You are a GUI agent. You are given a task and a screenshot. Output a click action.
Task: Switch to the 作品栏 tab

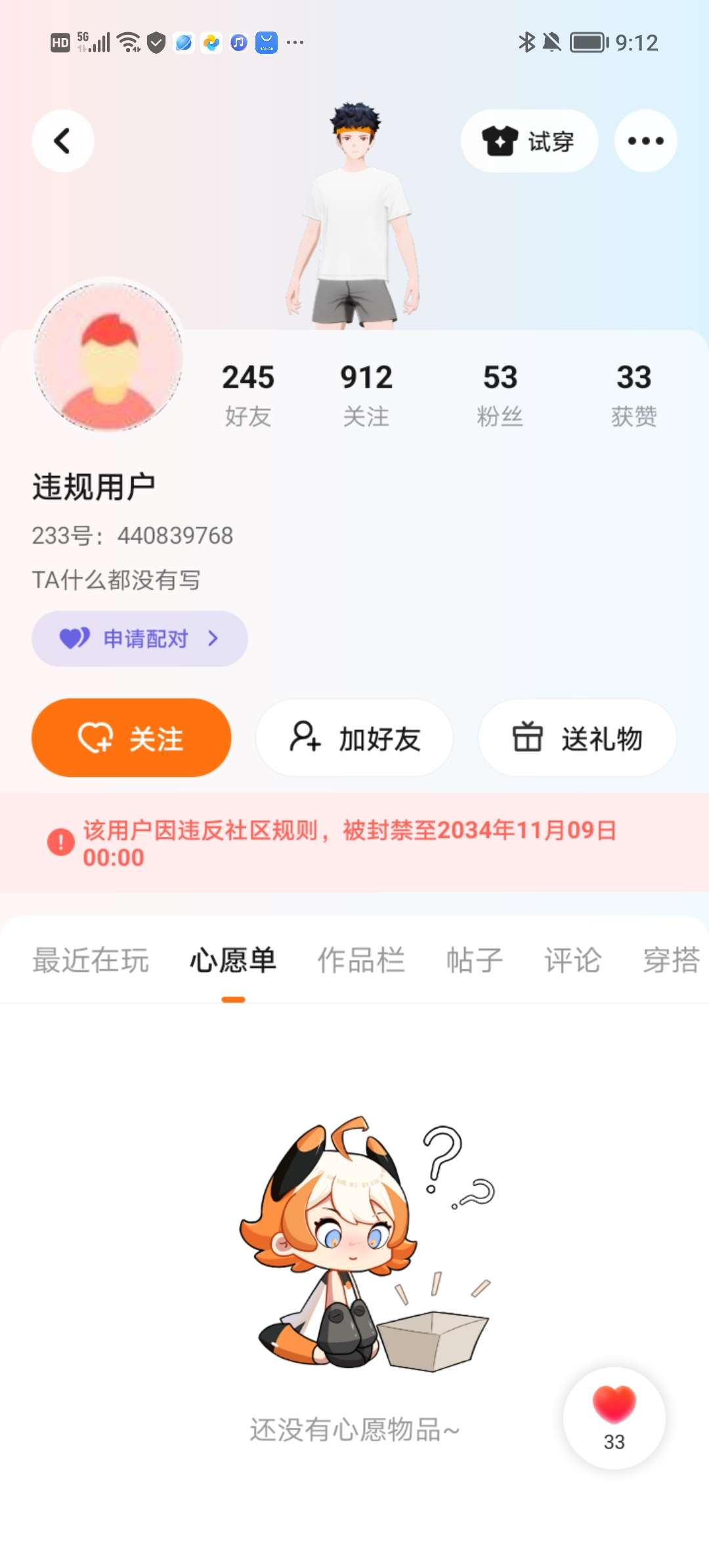361,960
